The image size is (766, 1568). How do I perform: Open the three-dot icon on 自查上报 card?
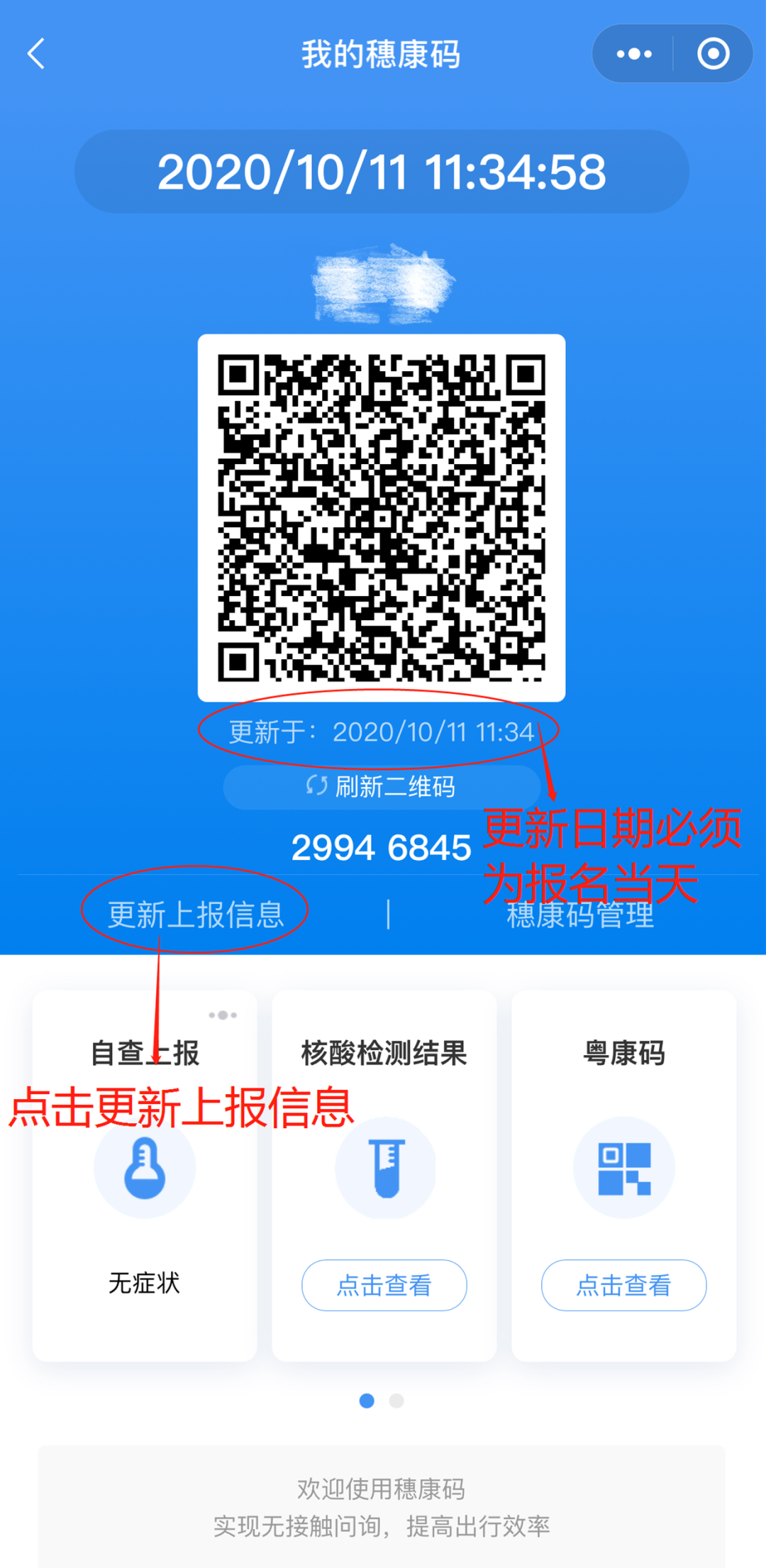tap(223, 1015)
